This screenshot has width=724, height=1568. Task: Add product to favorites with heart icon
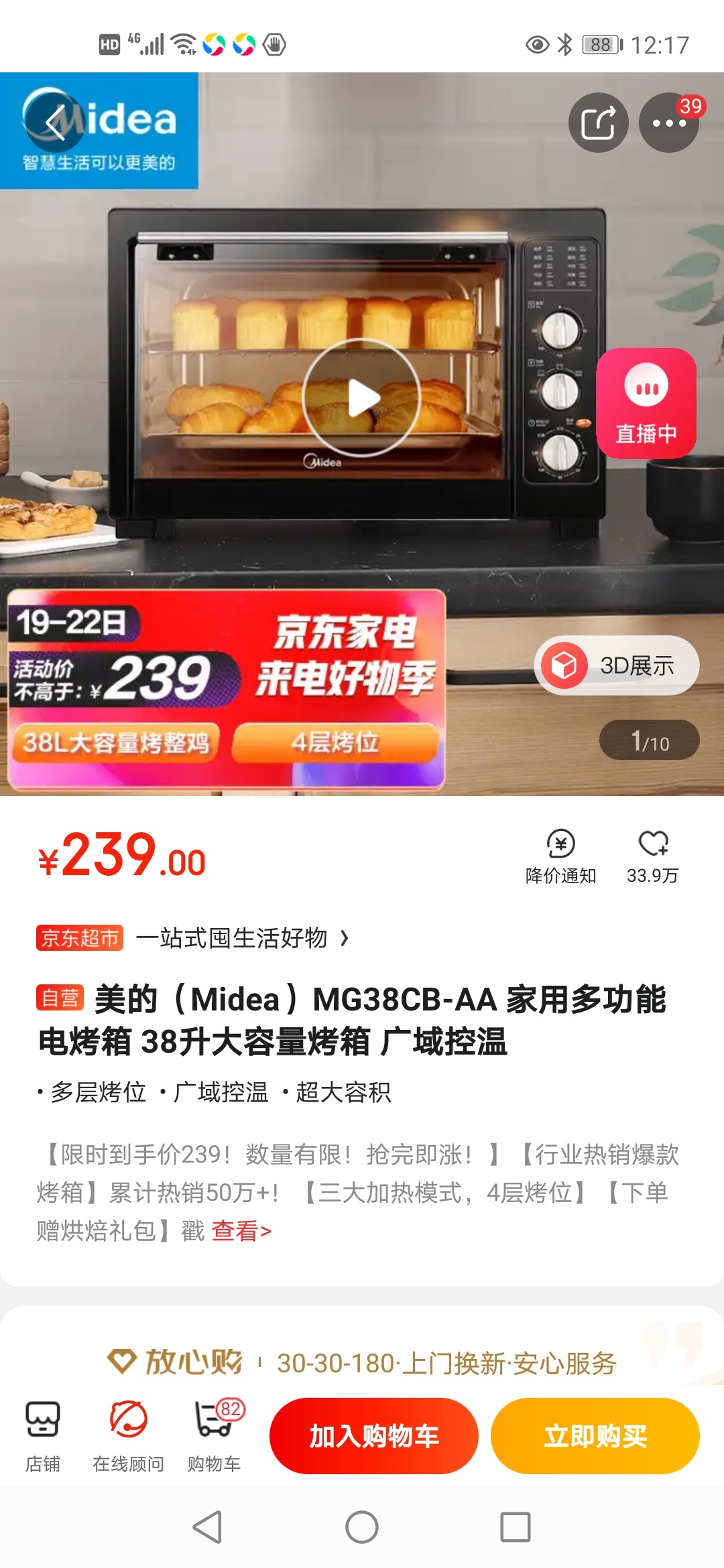652,856
